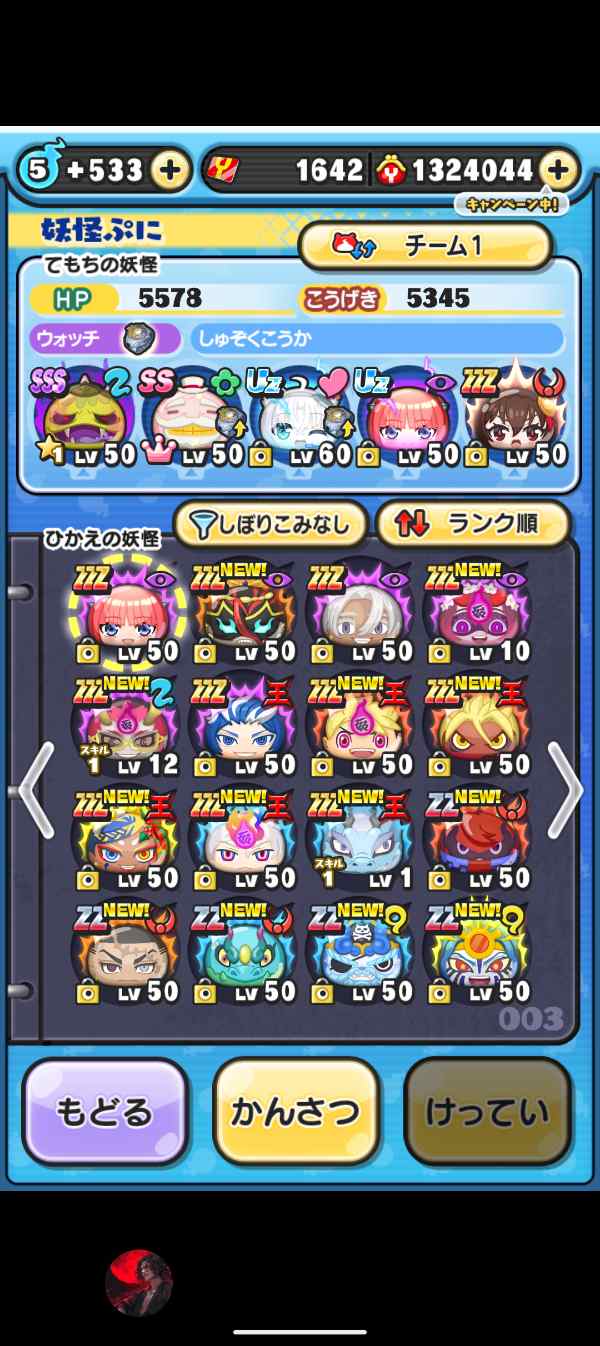Open the チーム1 team selector
Viewport: 600px width, 1346px height.
(426, 246)
